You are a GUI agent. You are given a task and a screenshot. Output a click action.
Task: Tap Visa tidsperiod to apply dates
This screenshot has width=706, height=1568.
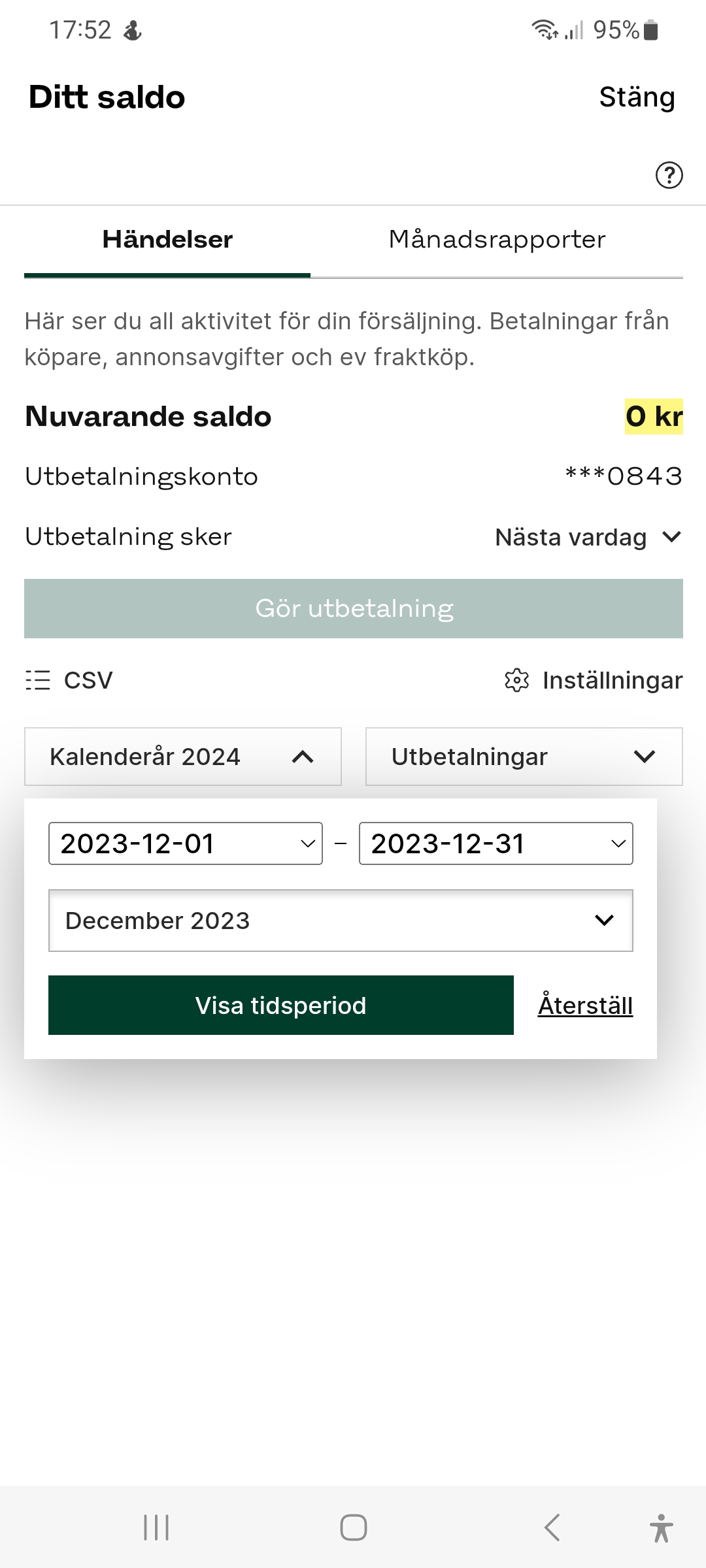pos(281,1005)
